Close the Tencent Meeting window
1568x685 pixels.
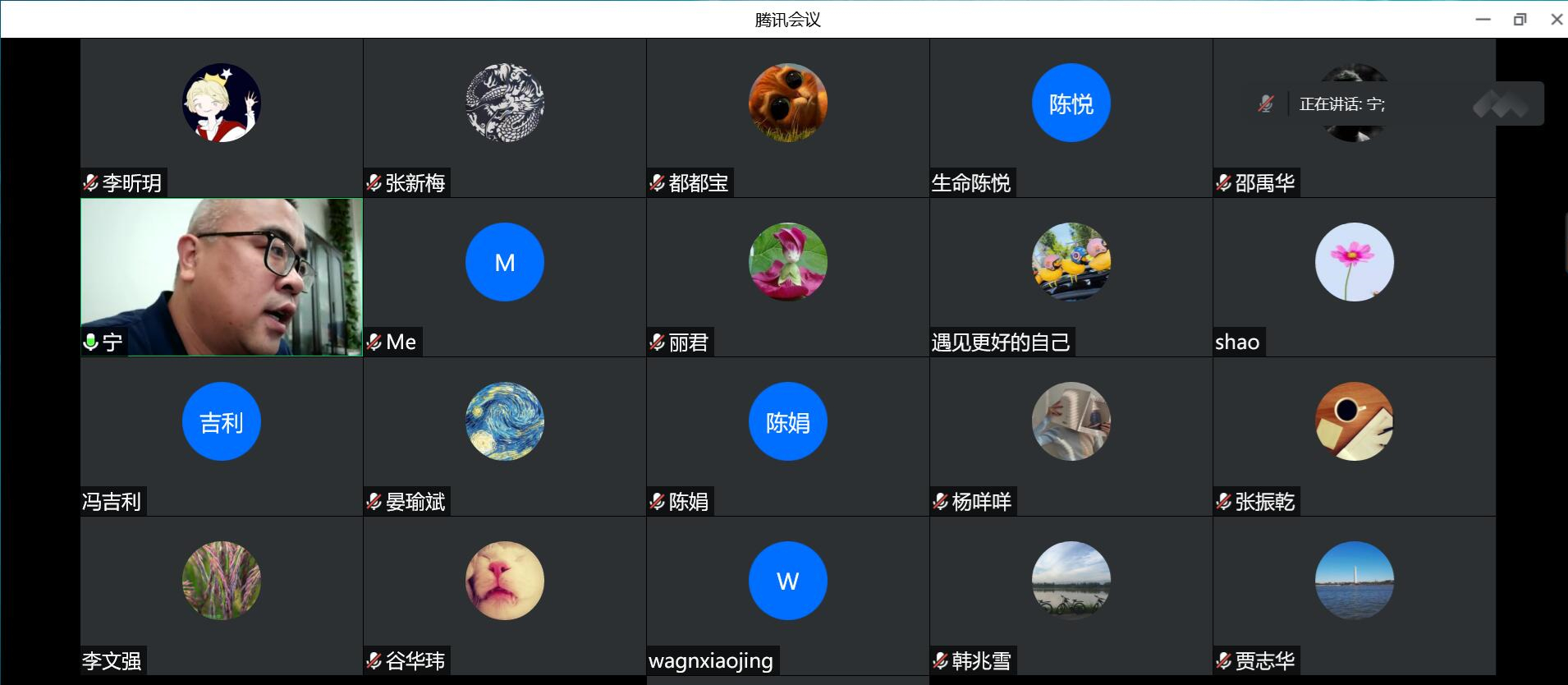[1556, 19]
